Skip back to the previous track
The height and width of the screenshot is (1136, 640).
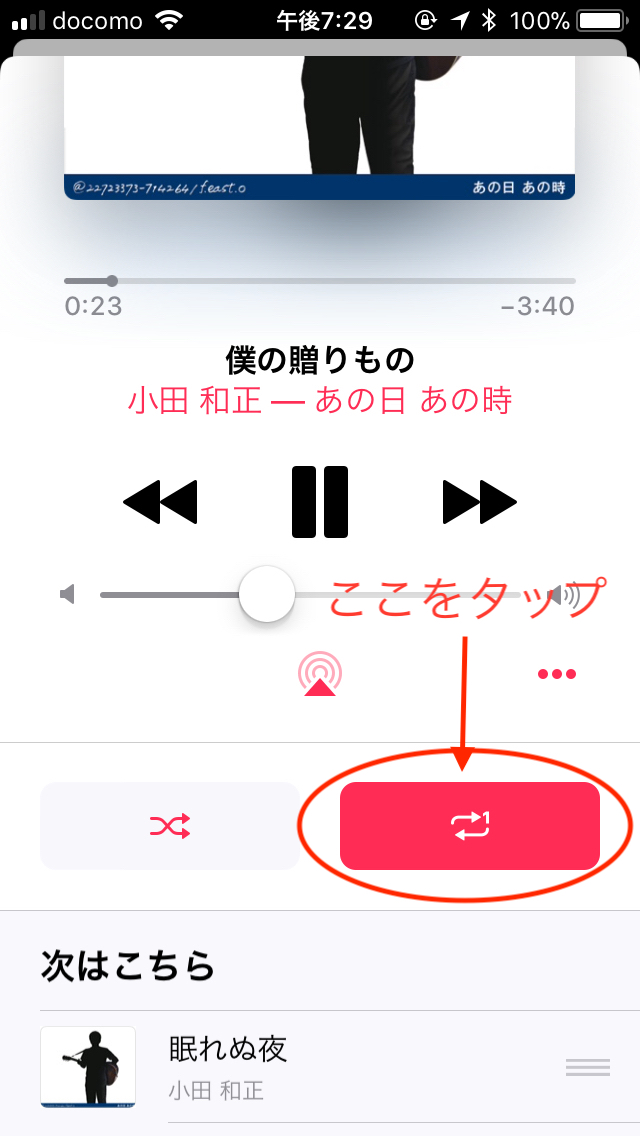coord(160,502)
